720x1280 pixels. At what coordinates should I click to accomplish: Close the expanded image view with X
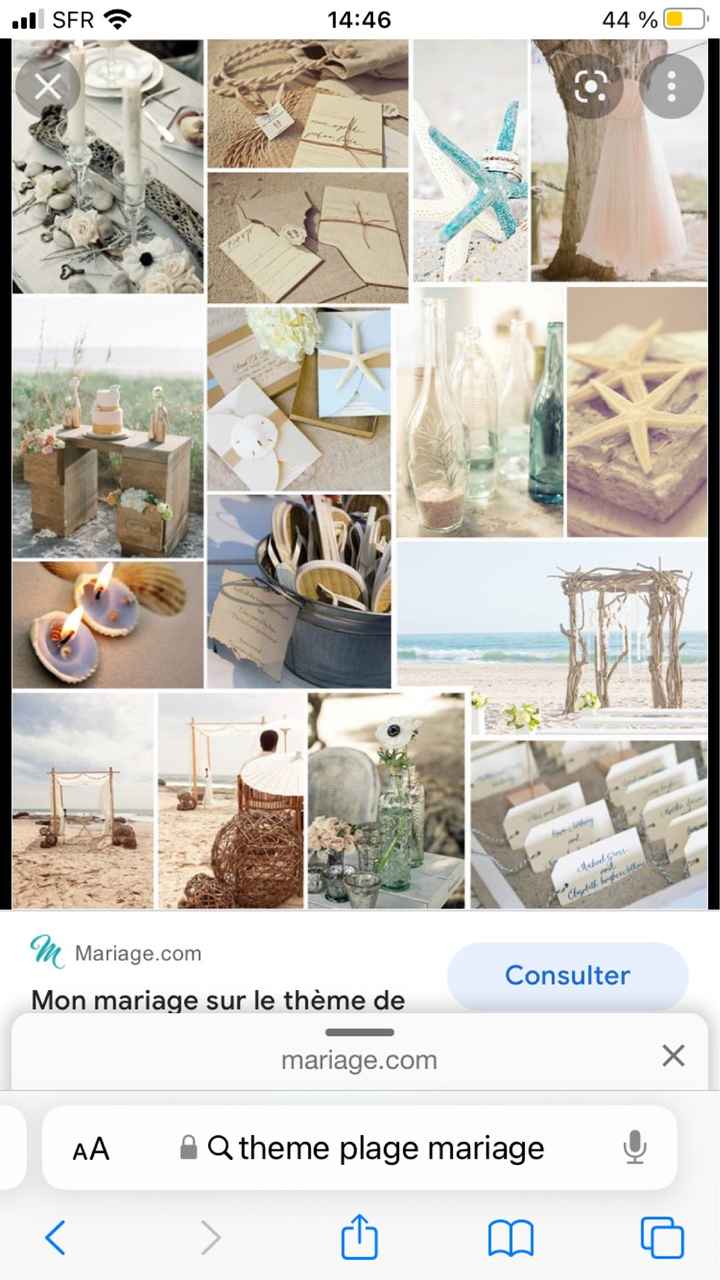[47, 87]
